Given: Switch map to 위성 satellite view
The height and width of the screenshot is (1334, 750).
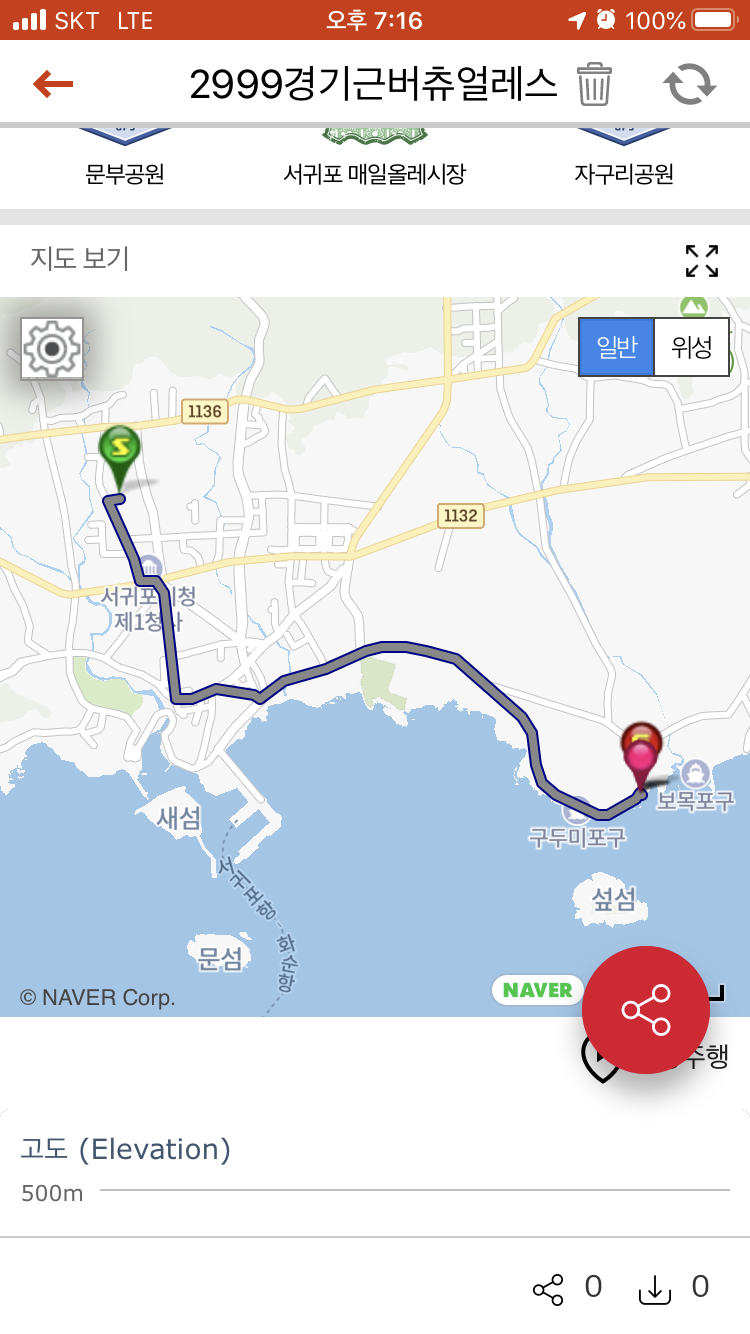Looking at the screenshot, I should (x=691, y=347).
